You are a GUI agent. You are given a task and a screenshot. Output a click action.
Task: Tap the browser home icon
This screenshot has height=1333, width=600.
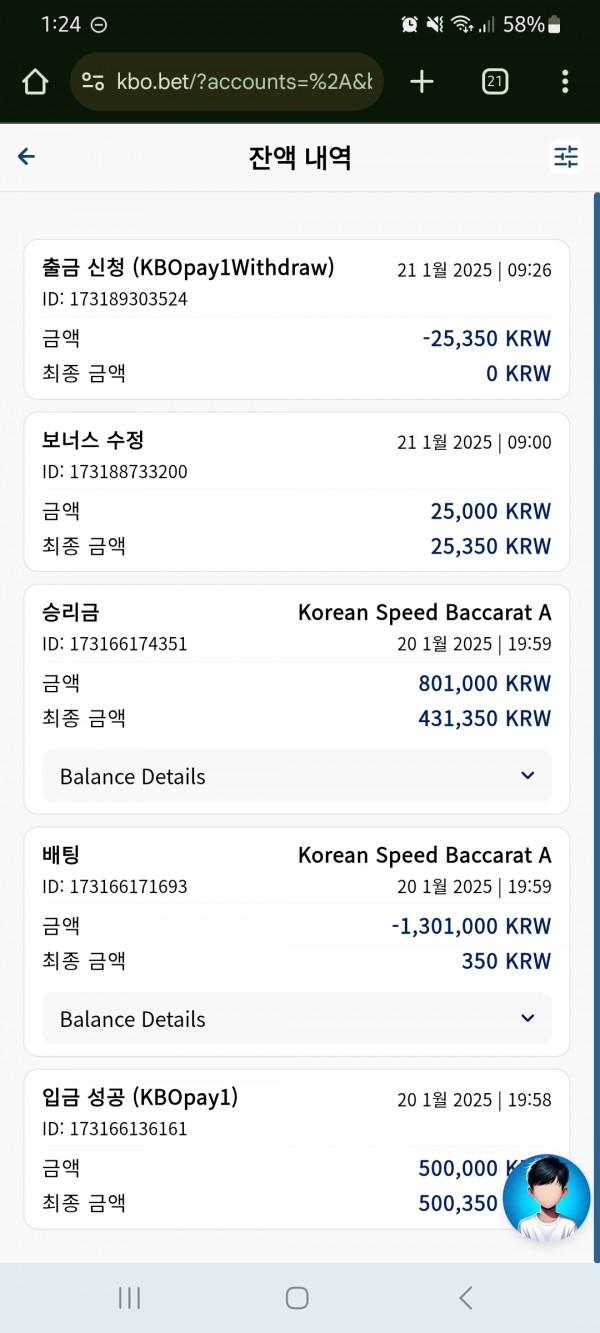click(x=35, y=82)
